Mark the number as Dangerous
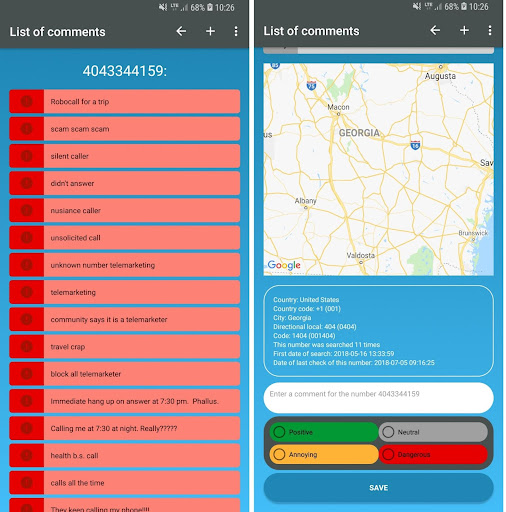Image resolution: width=506 pixels, height=512 pixels. pos(433,454)
